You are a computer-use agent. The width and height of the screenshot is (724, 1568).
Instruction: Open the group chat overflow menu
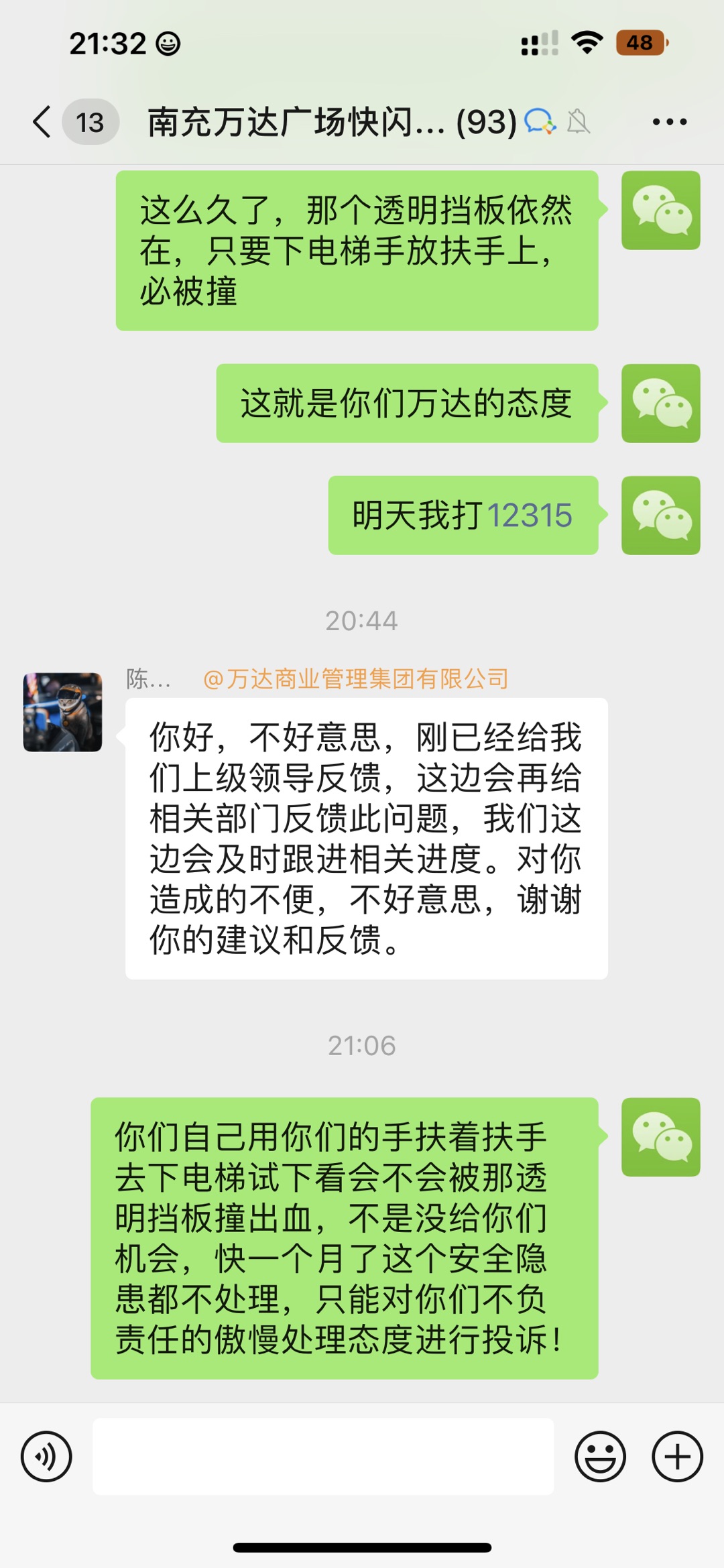pyautogui.click(x=669, y=122)
